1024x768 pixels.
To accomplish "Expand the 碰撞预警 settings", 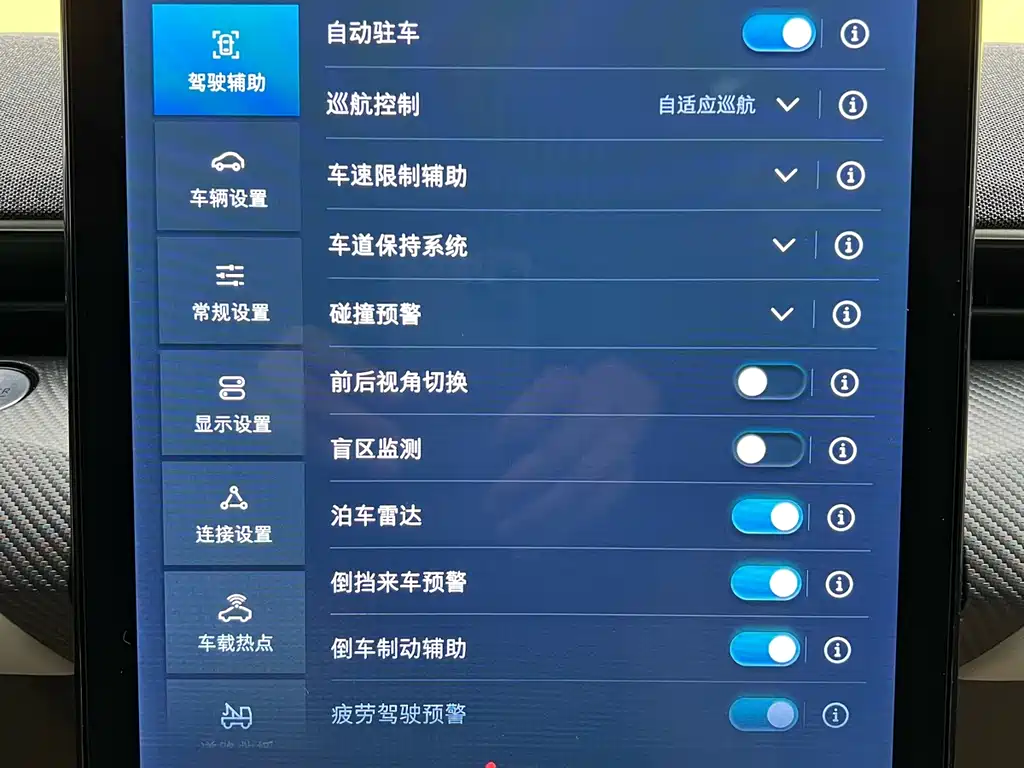I will (x=782, y=314).
